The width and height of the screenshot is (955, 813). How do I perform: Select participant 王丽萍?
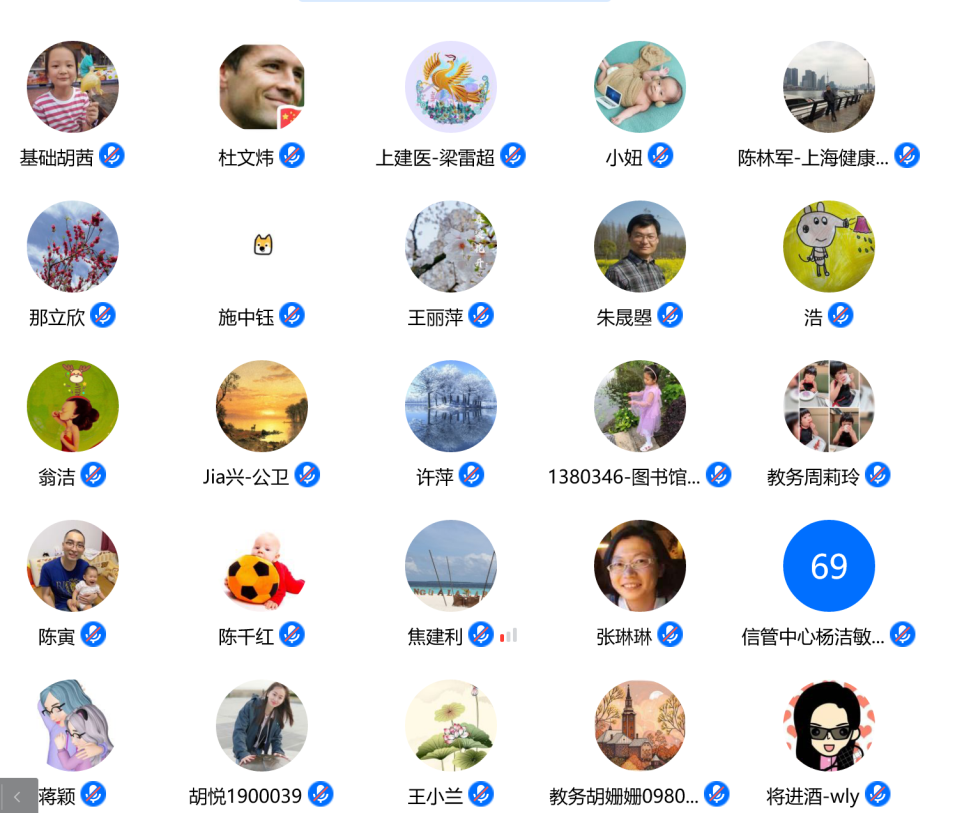(451, 246)
